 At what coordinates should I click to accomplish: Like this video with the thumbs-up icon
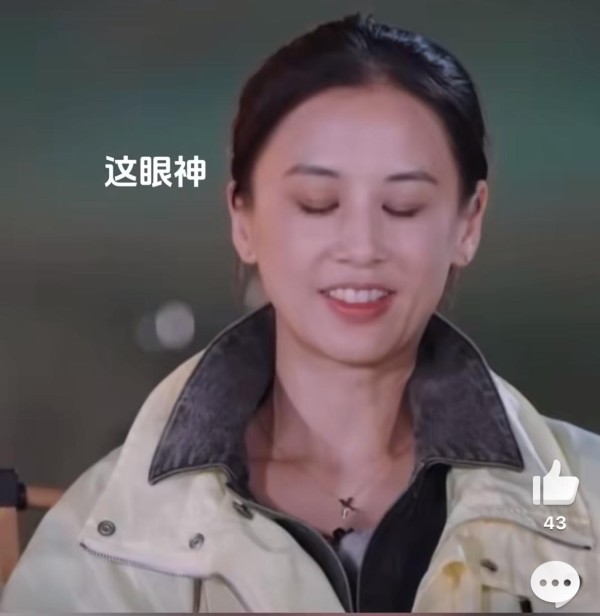tap(555, 485)
